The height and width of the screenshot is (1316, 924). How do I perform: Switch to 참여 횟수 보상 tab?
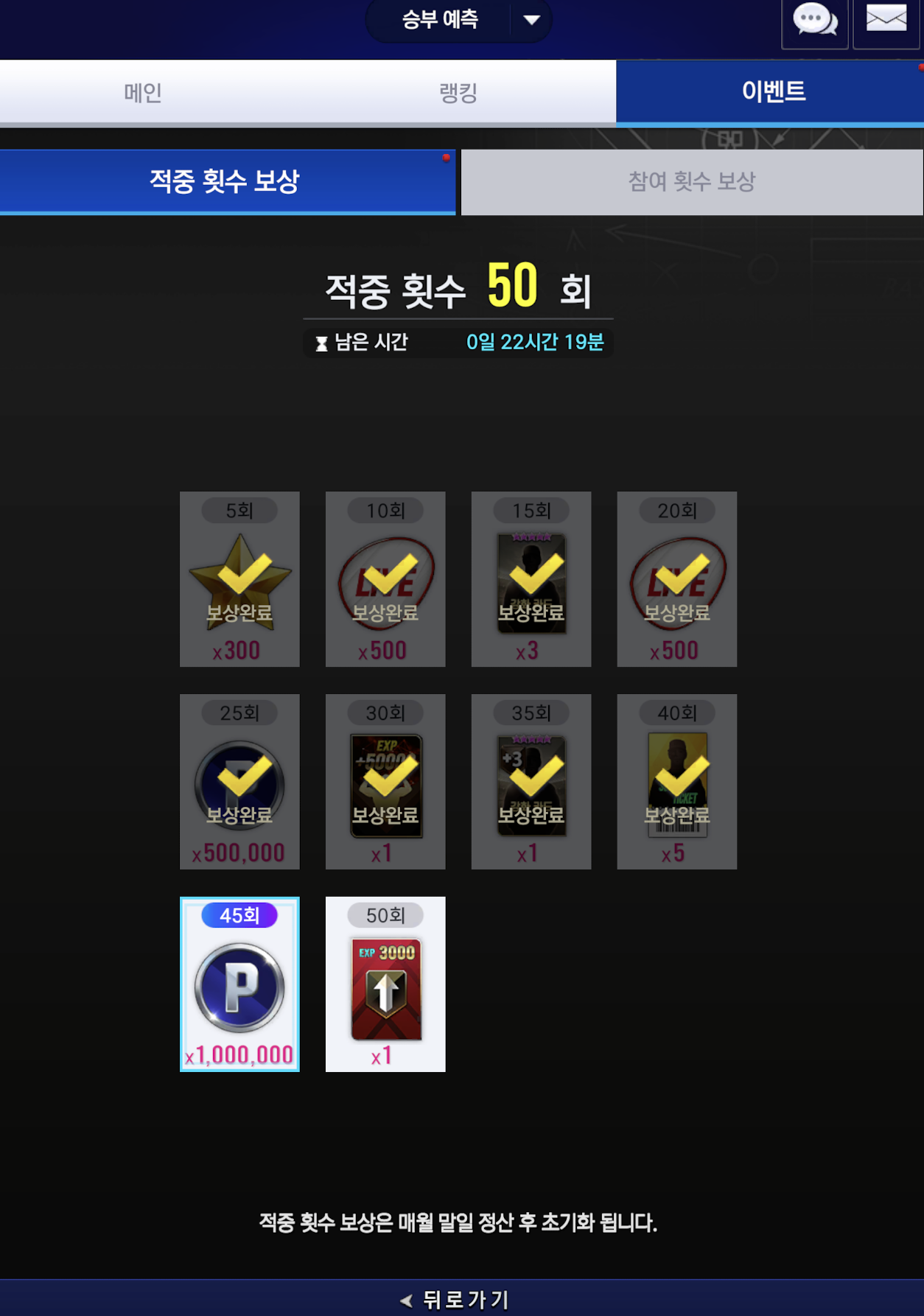[x=691, y=181]
